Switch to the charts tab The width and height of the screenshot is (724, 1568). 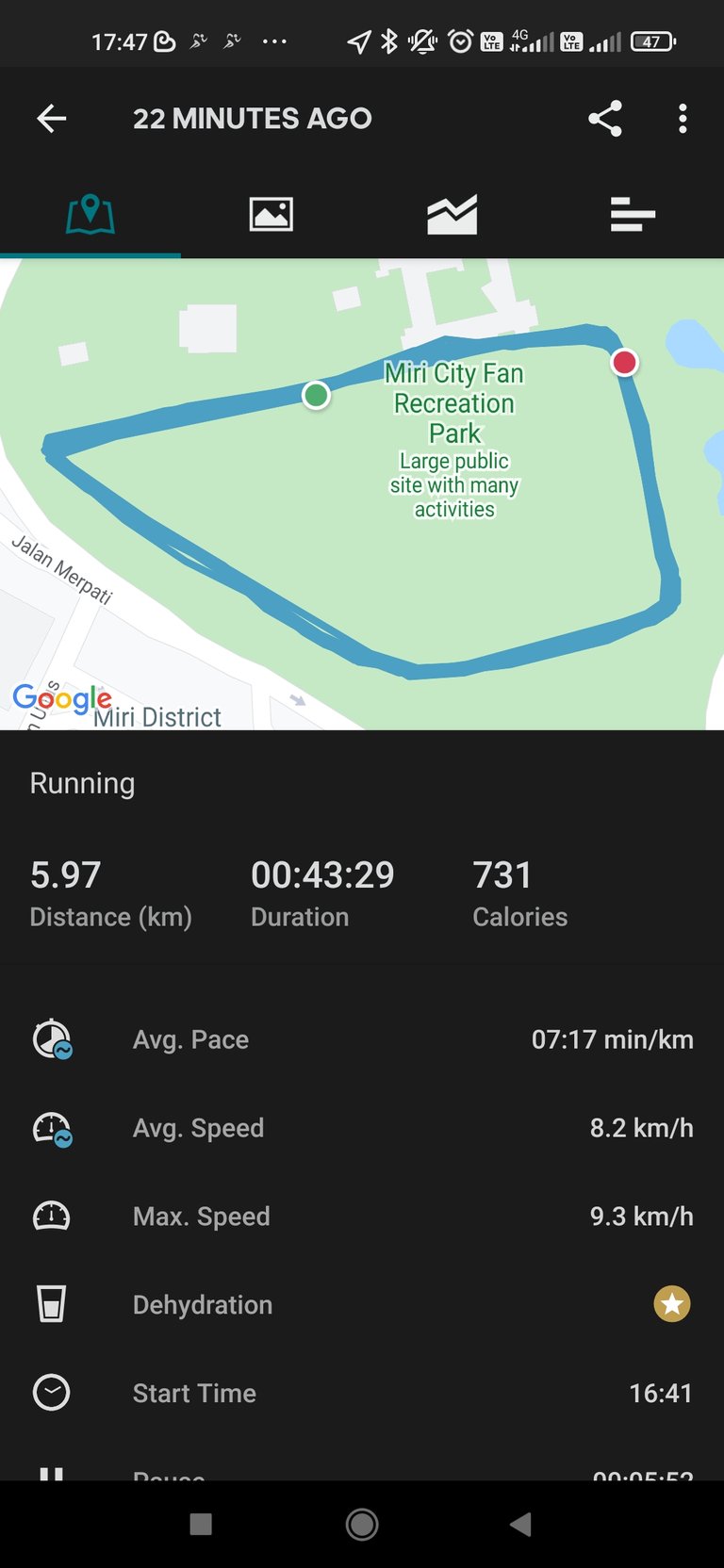(452, 215)
